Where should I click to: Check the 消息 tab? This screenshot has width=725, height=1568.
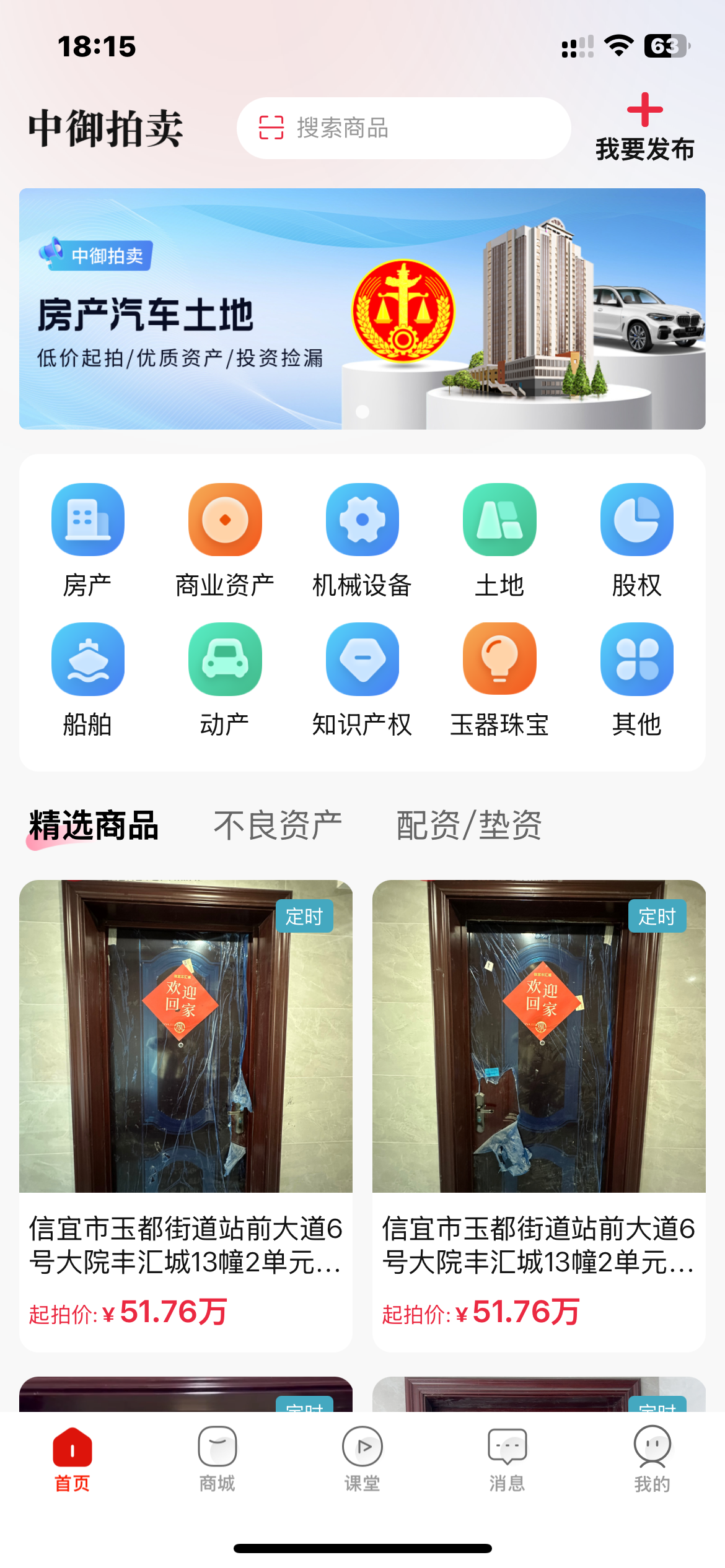(507, 1458)
